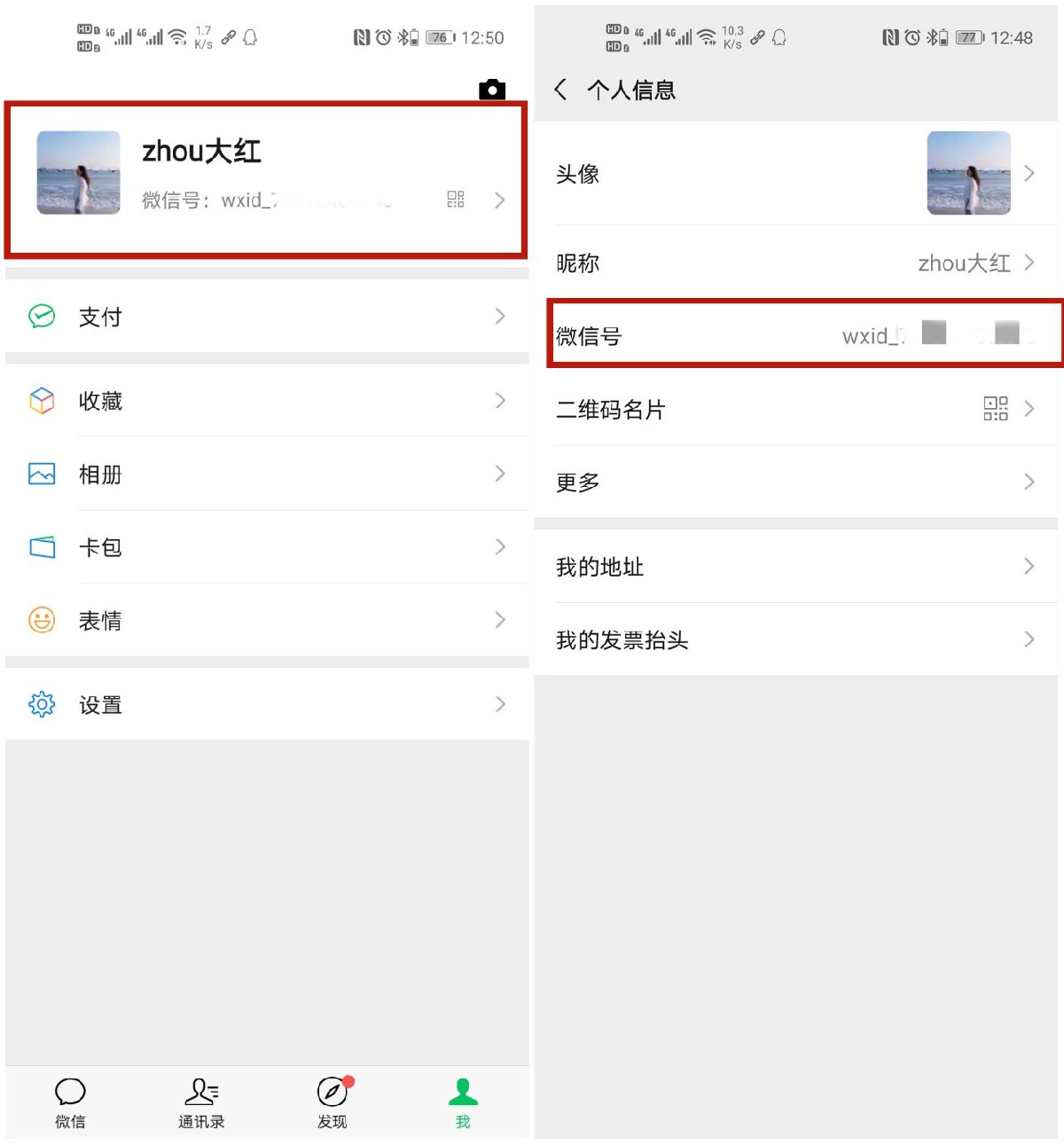The image size is (1064, 1145).
Task: Open 我的发票抬头 invoice titles
Action: [795, 639]
